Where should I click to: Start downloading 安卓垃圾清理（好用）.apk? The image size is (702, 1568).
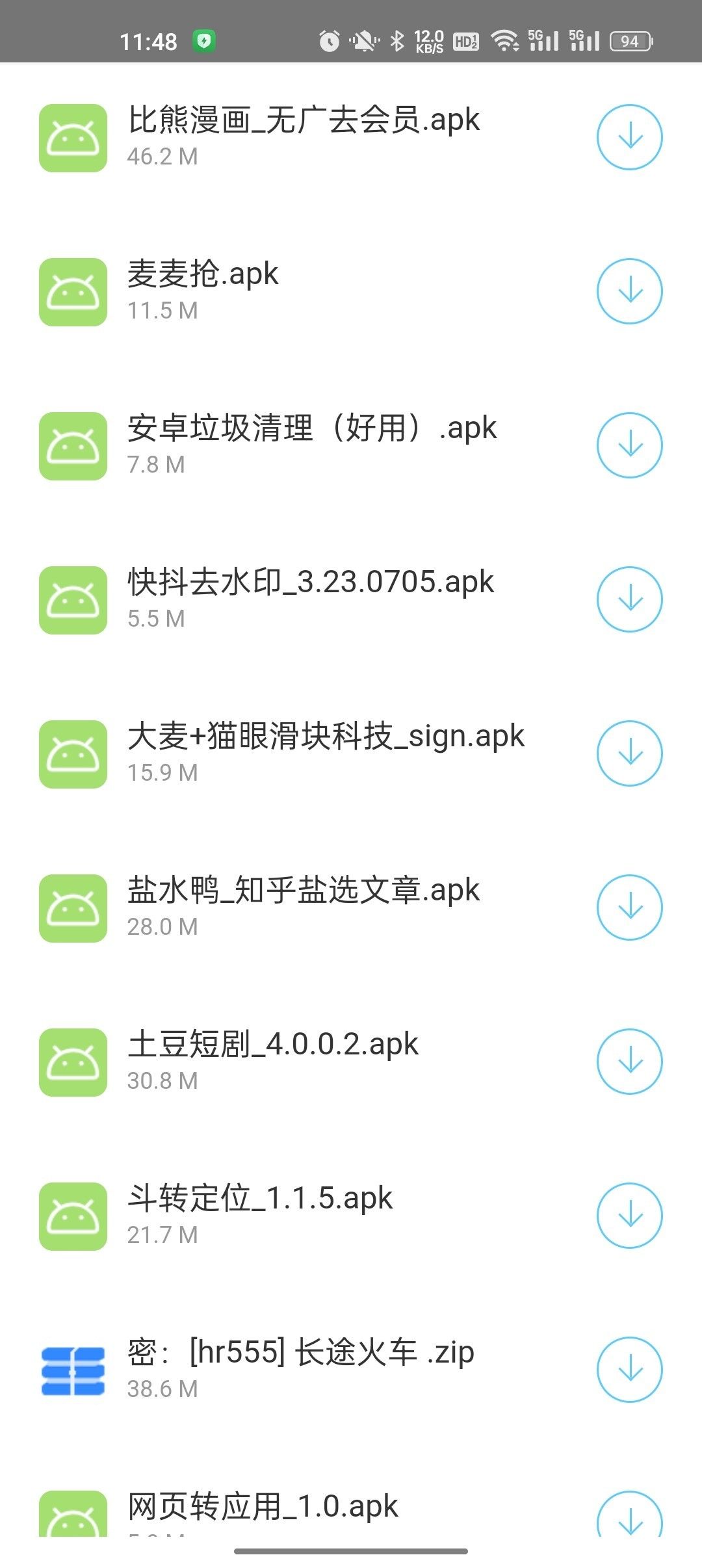click(x=630, y=446)
